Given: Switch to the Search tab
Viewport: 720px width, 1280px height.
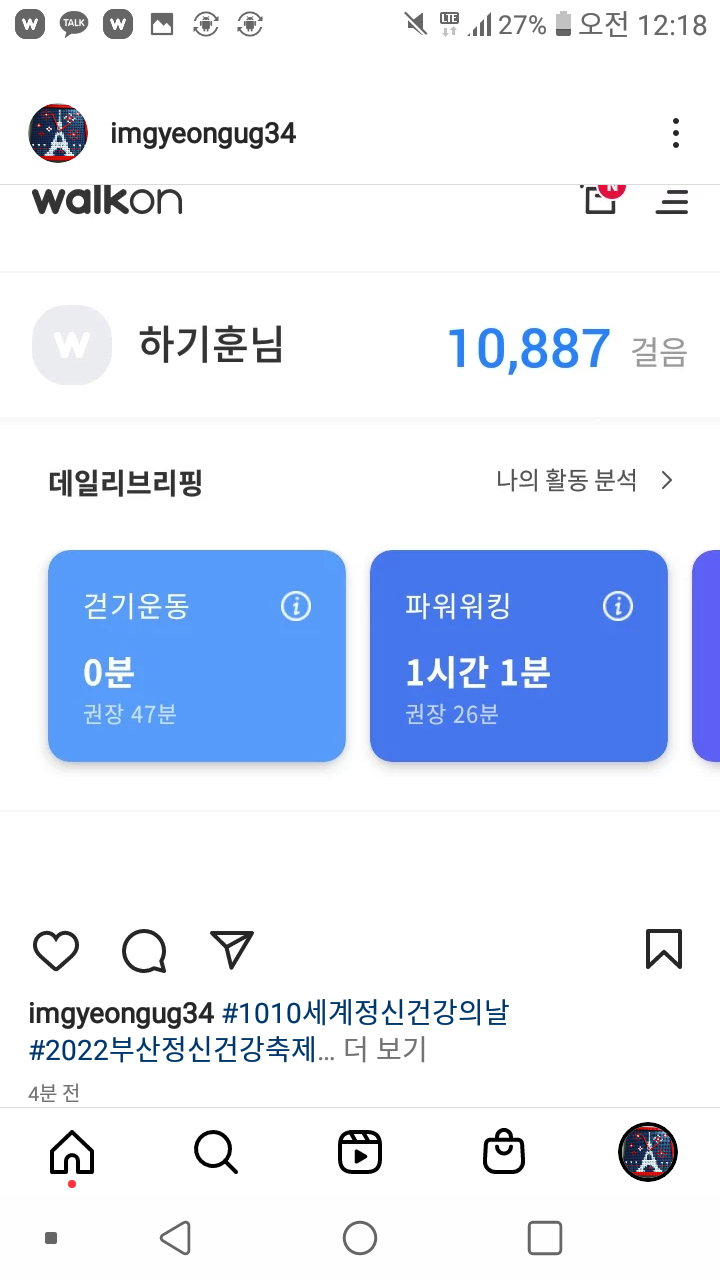Looking at the screenshot, I should (216, 1152).
